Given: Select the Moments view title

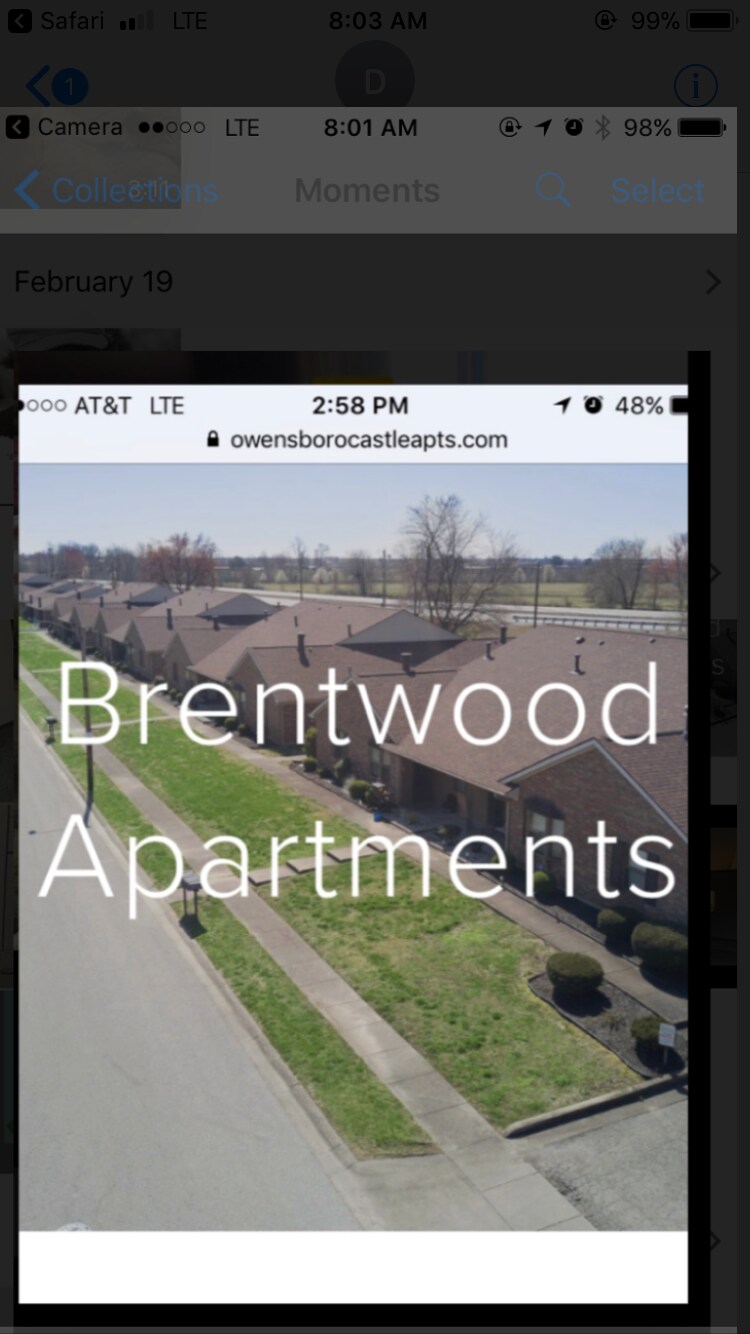Looking at the screenshot, I should coord(367,190).
